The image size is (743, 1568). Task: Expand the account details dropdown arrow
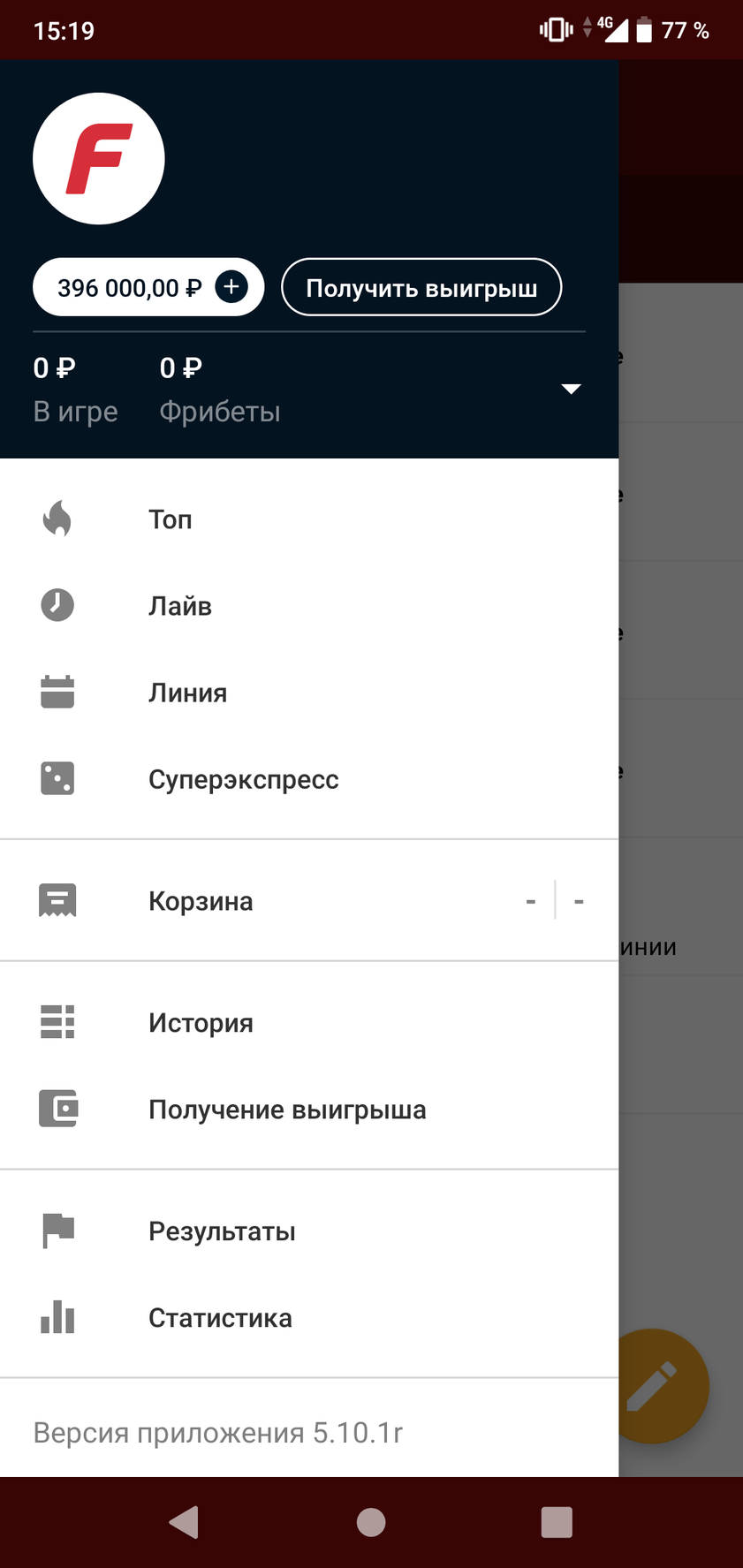[x=572, y=389]
